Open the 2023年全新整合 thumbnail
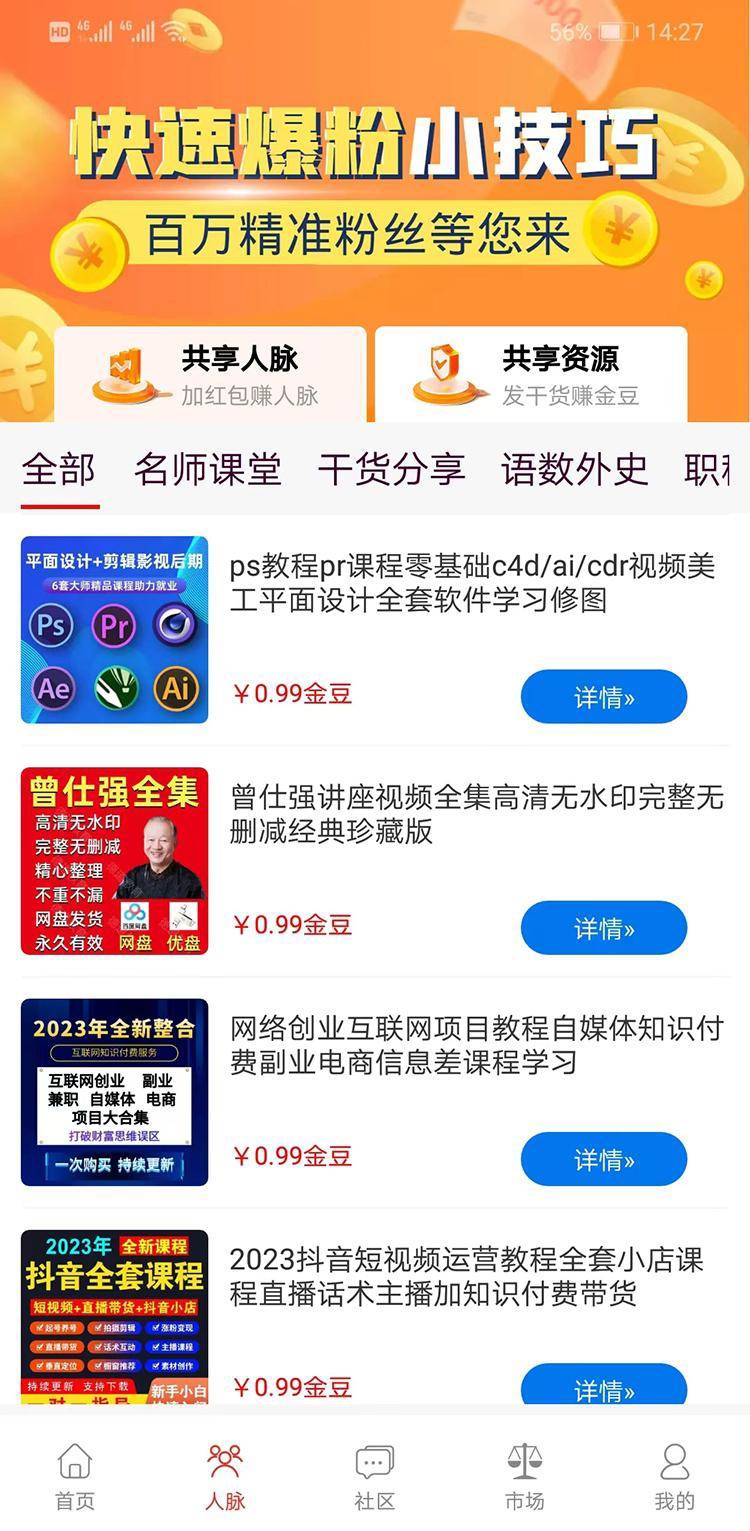 pos(115,1092)
